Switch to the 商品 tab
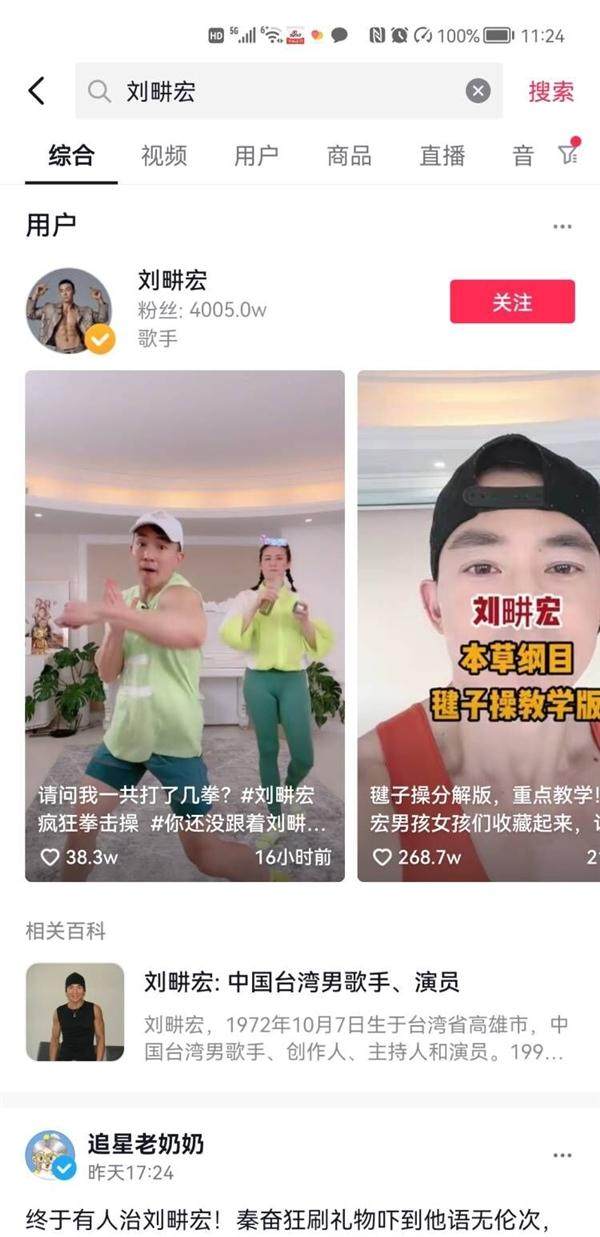This screenshot has width=600, height=1237. click(349, 156)
